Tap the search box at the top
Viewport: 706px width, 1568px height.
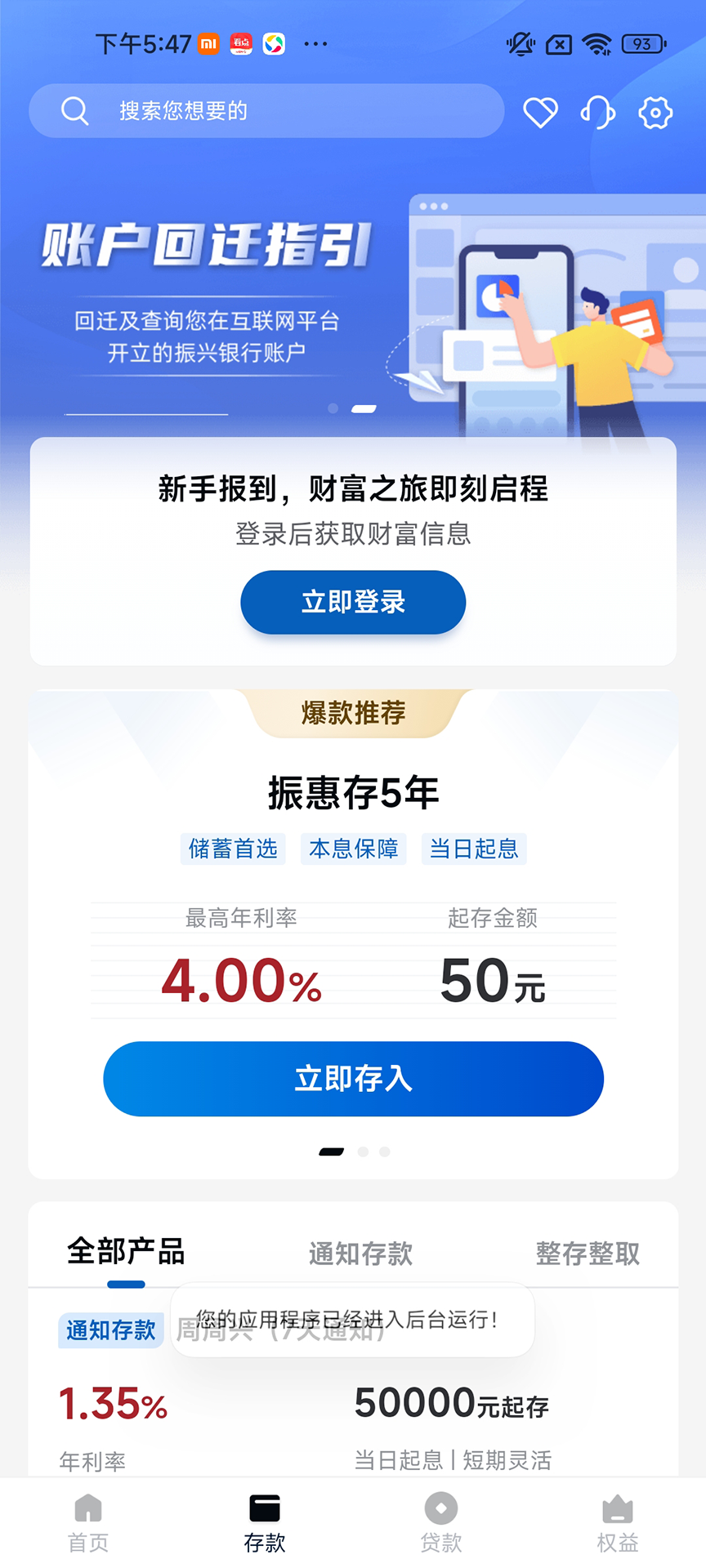tap(266, 111)
